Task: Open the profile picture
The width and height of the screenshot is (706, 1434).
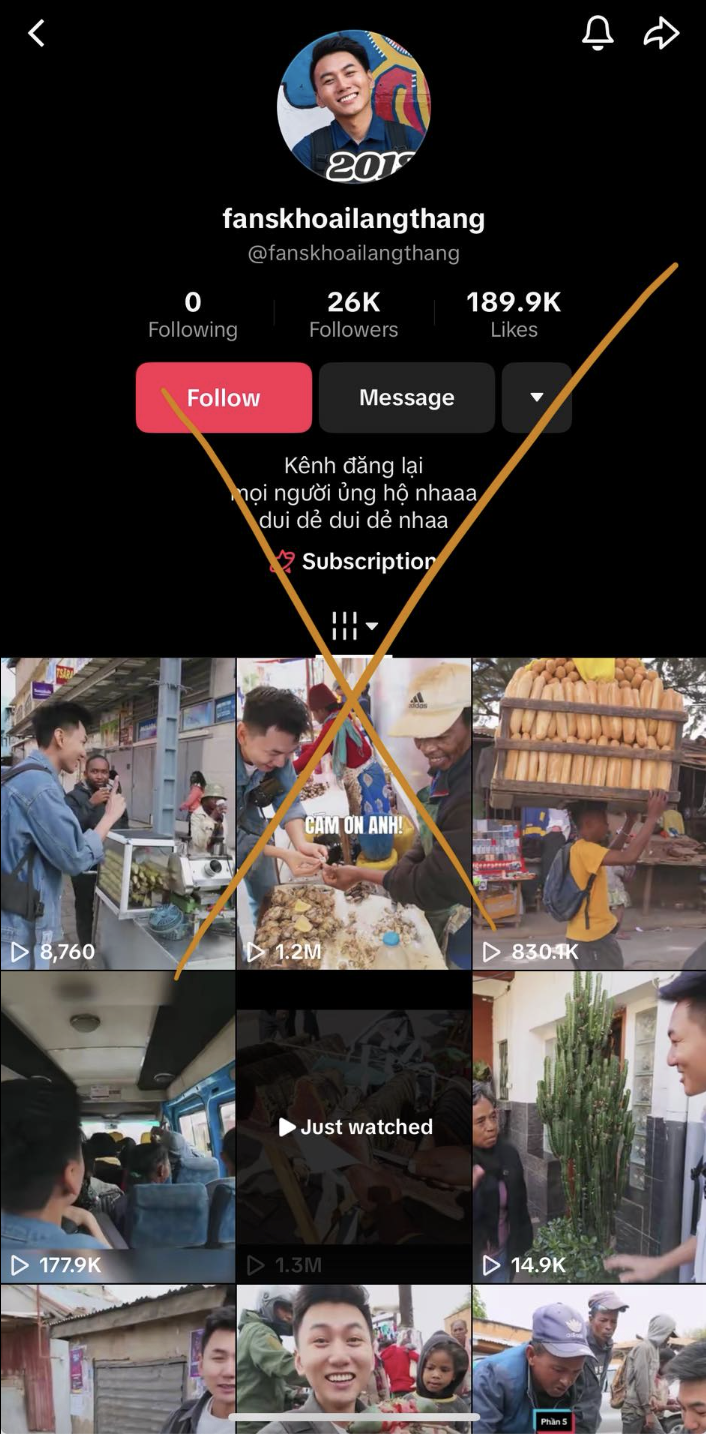Action: pos(353,107)
